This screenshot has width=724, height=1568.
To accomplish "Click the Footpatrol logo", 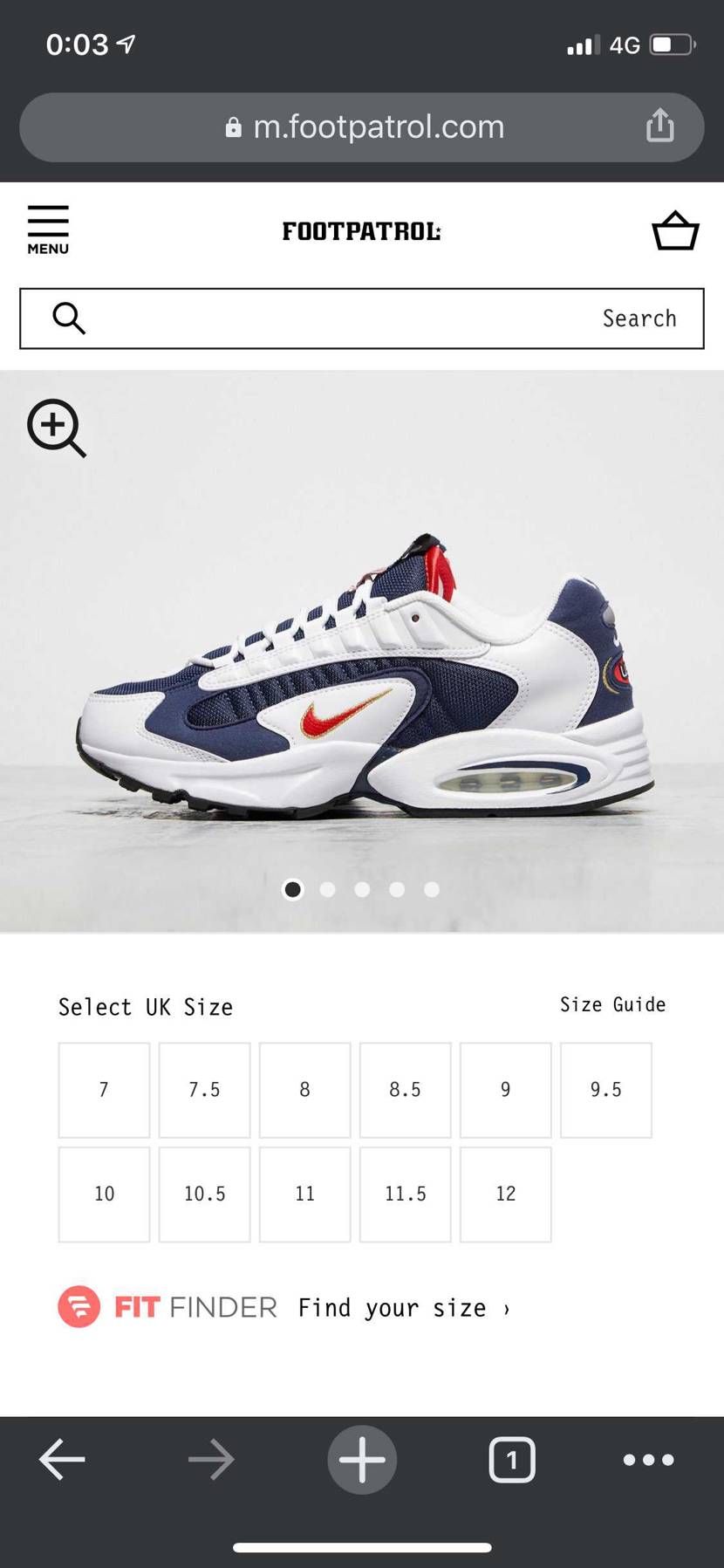I will pos(361,231).
